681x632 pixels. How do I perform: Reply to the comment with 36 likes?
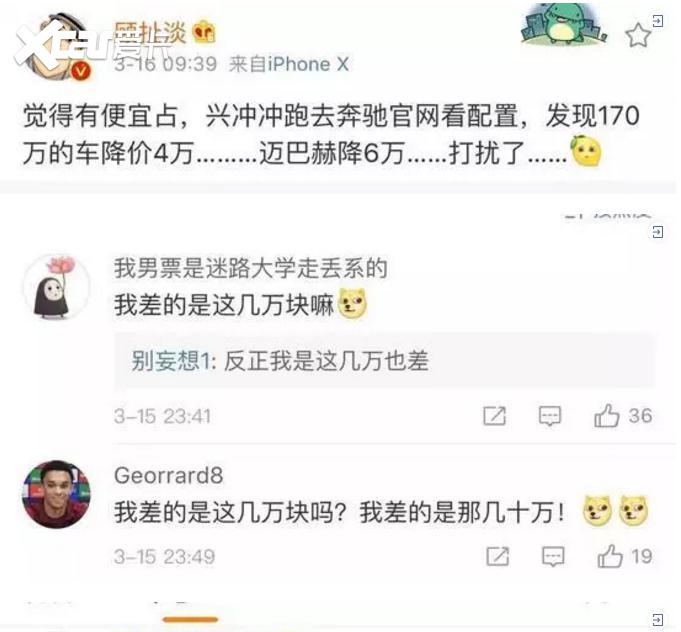tap(549, 416)
